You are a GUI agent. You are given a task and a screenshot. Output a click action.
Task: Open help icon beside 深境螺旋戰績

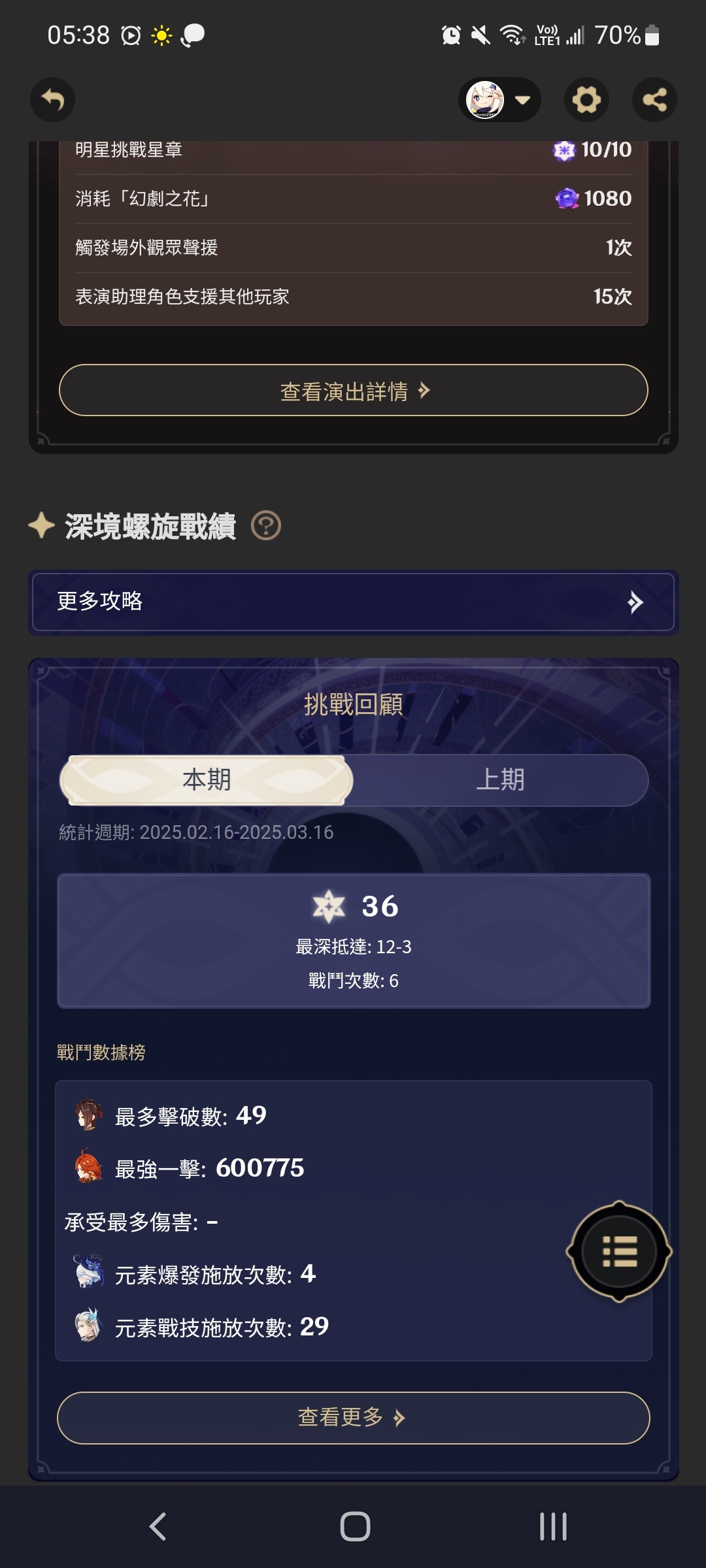(x=266, y=526)
